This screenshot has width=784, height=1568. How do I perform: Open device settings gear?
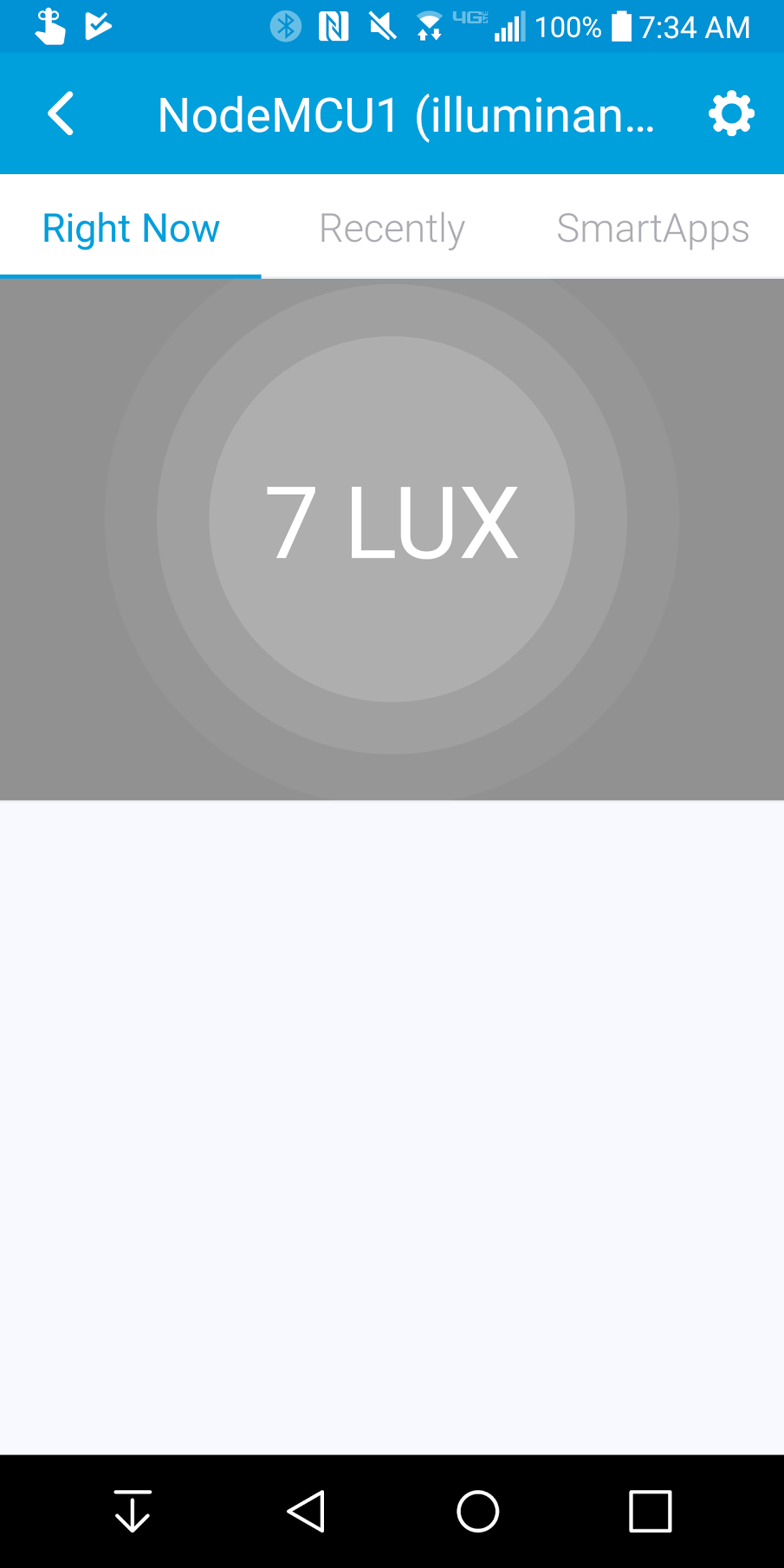(x=730, y=113)
